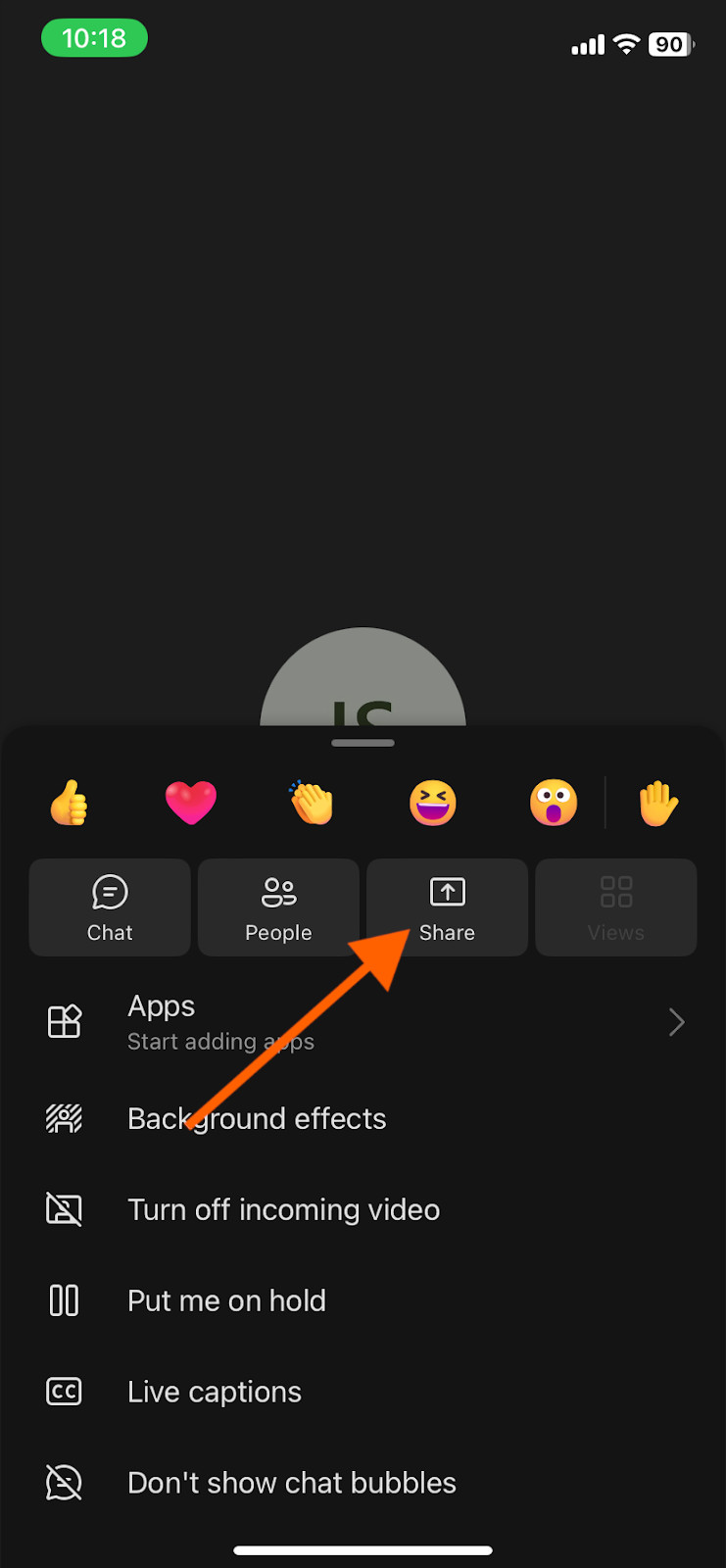View the People list

coord(278,907)
